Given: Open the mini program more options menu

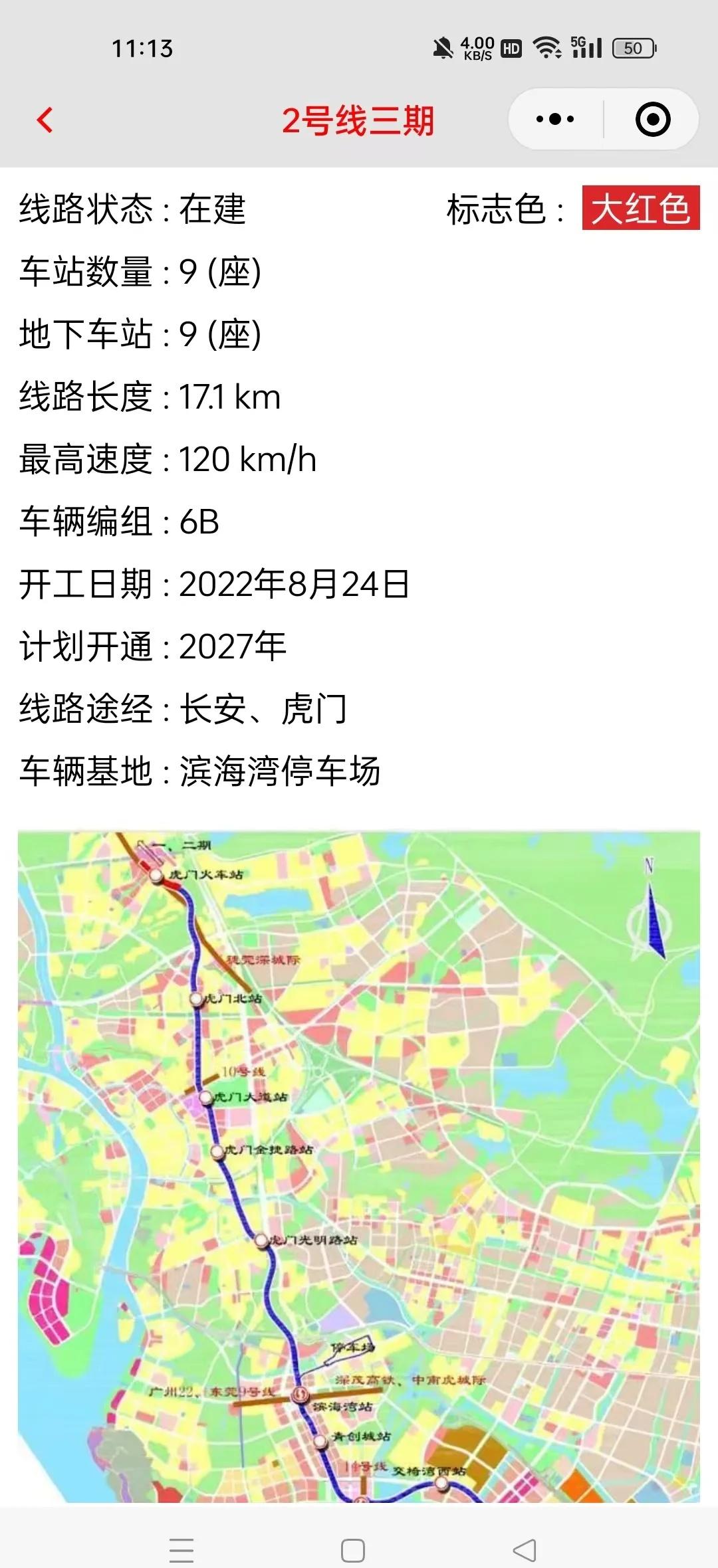Looking at the screenshot, I should 555,120.
